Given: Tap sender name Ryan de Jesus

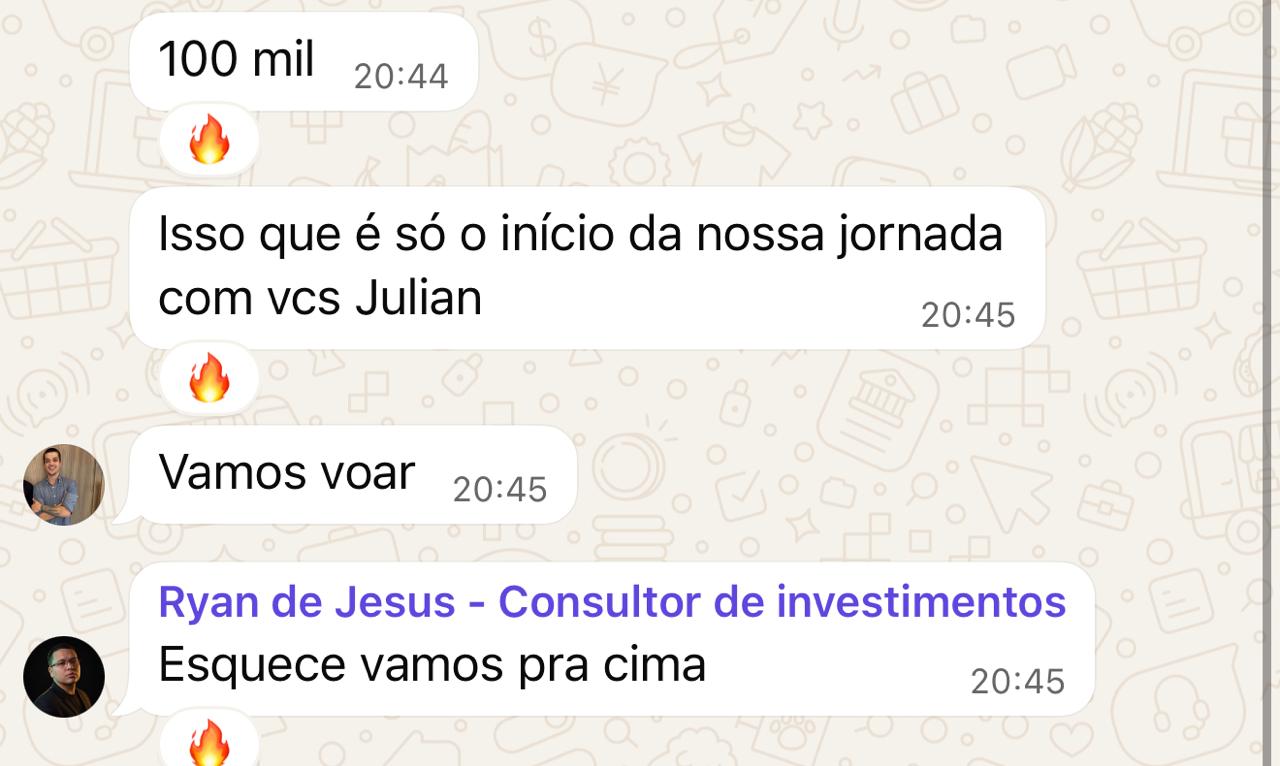Looking at the screenshot, I should (x=611, y=602).
